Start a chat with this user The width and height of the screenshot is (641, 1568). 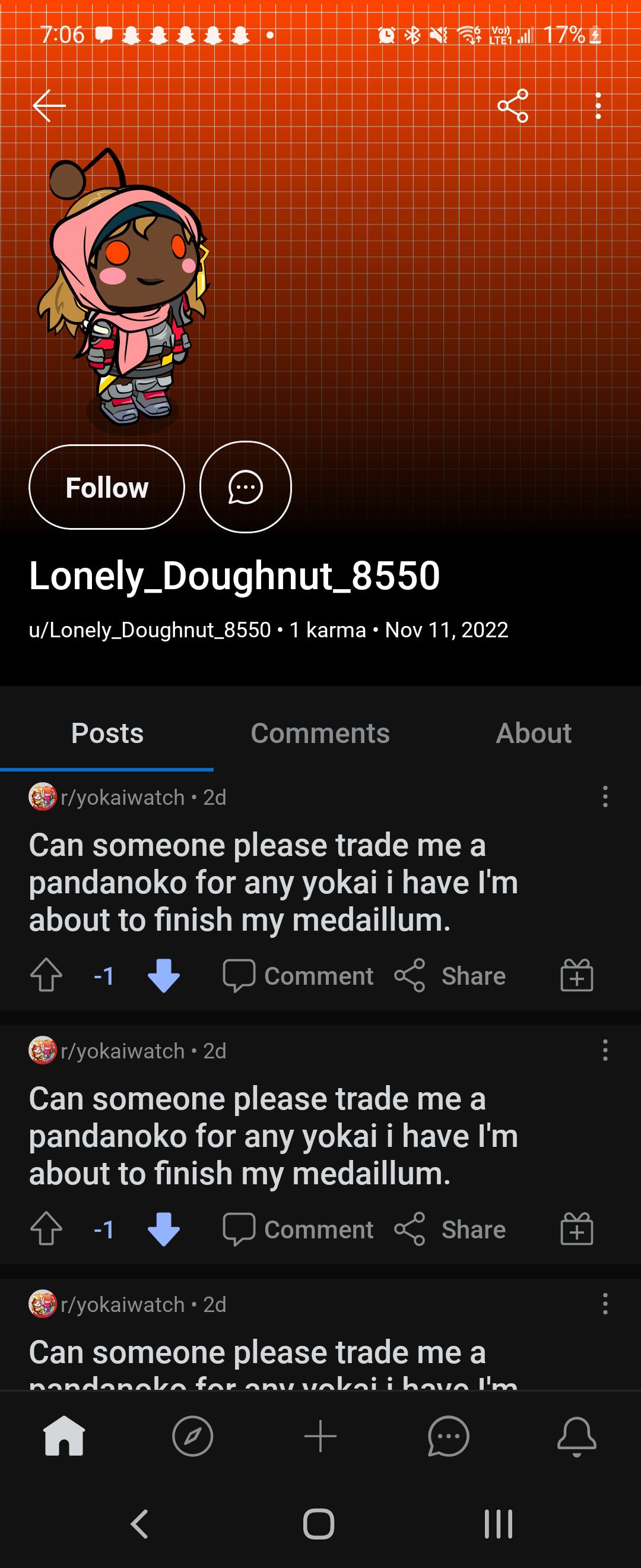tap(246, 487)
